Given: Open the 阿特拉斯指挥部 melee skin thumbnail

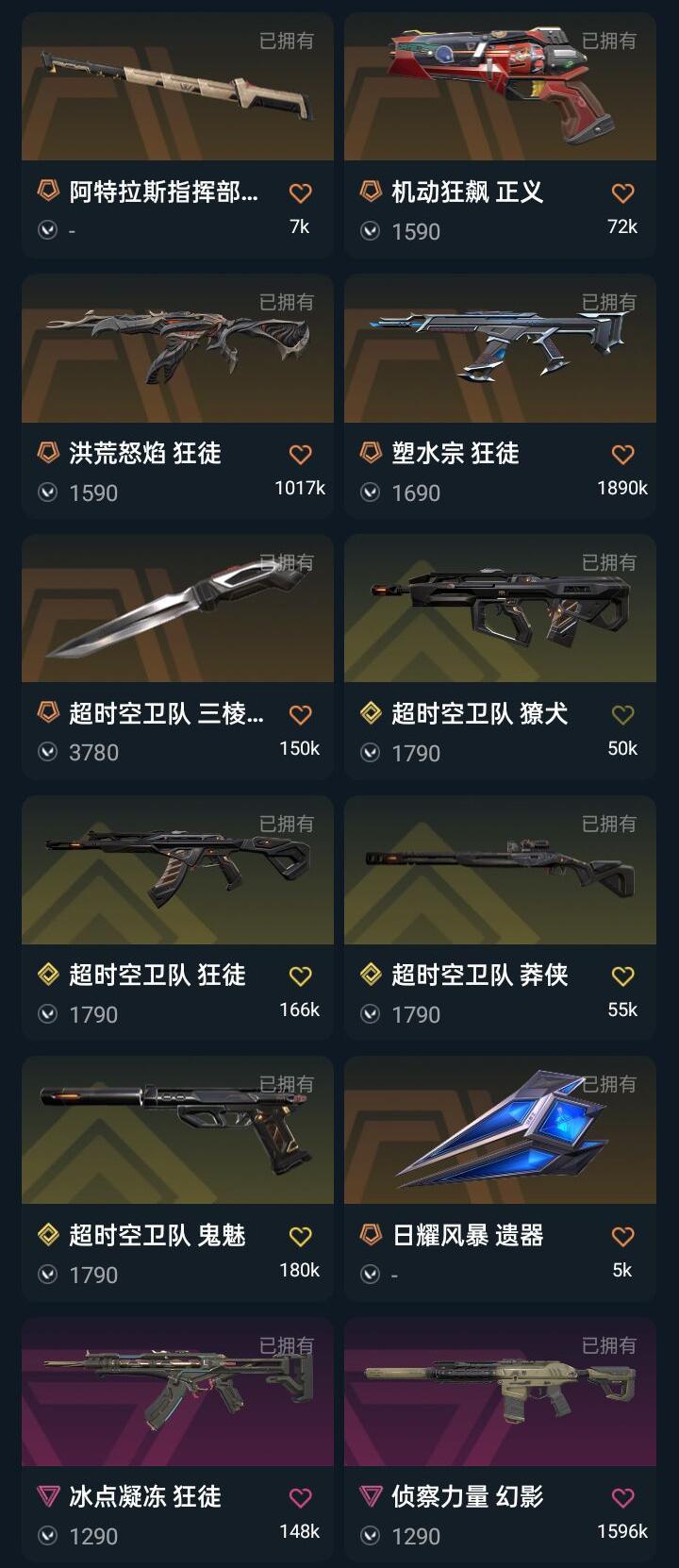Looking at the screenshot, I should 177,88.
